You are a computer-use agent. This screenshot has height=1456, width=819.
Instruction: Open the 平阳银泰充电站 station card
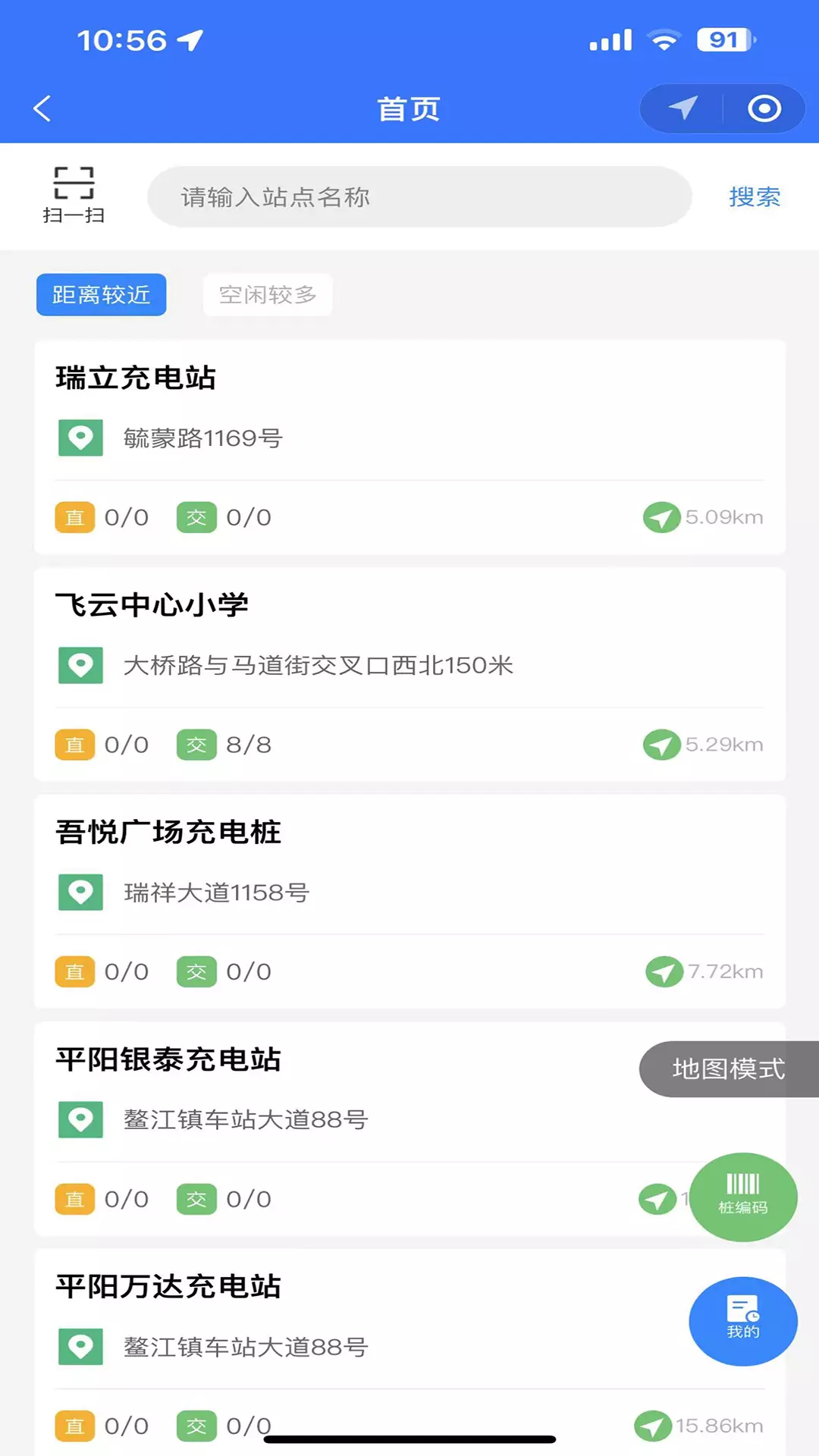(x=334, y=1129)
